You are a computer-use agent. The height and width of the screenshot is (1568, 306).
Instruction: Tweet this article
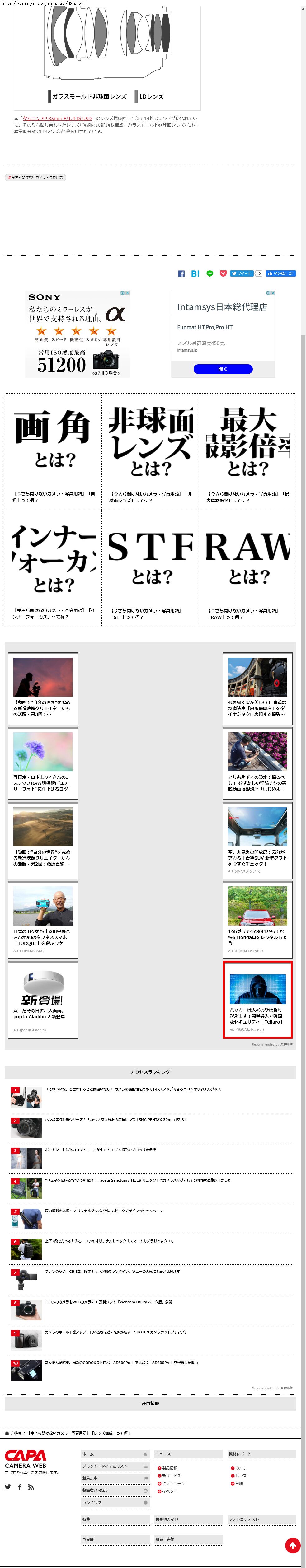click(x=241, y=274)
